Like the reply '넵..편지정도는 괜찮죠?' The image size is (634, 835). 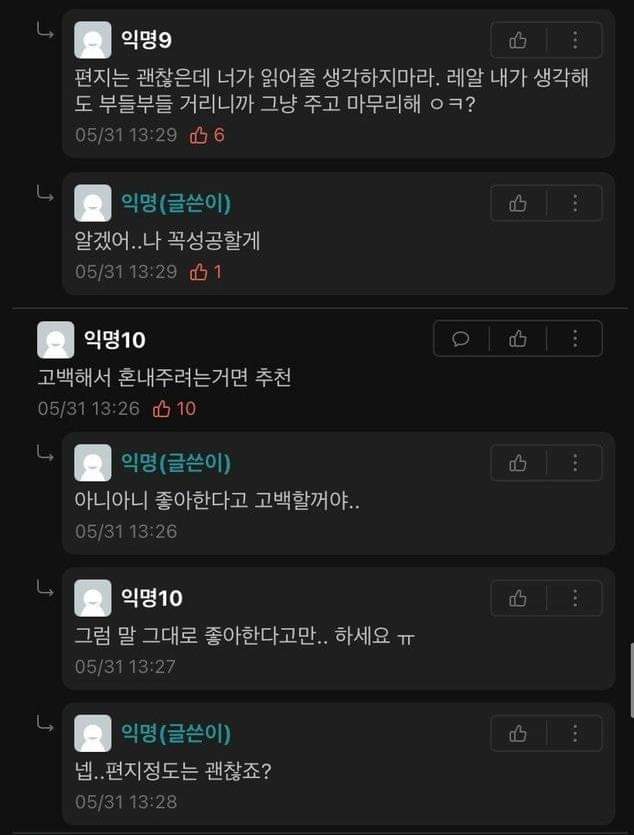518,733
